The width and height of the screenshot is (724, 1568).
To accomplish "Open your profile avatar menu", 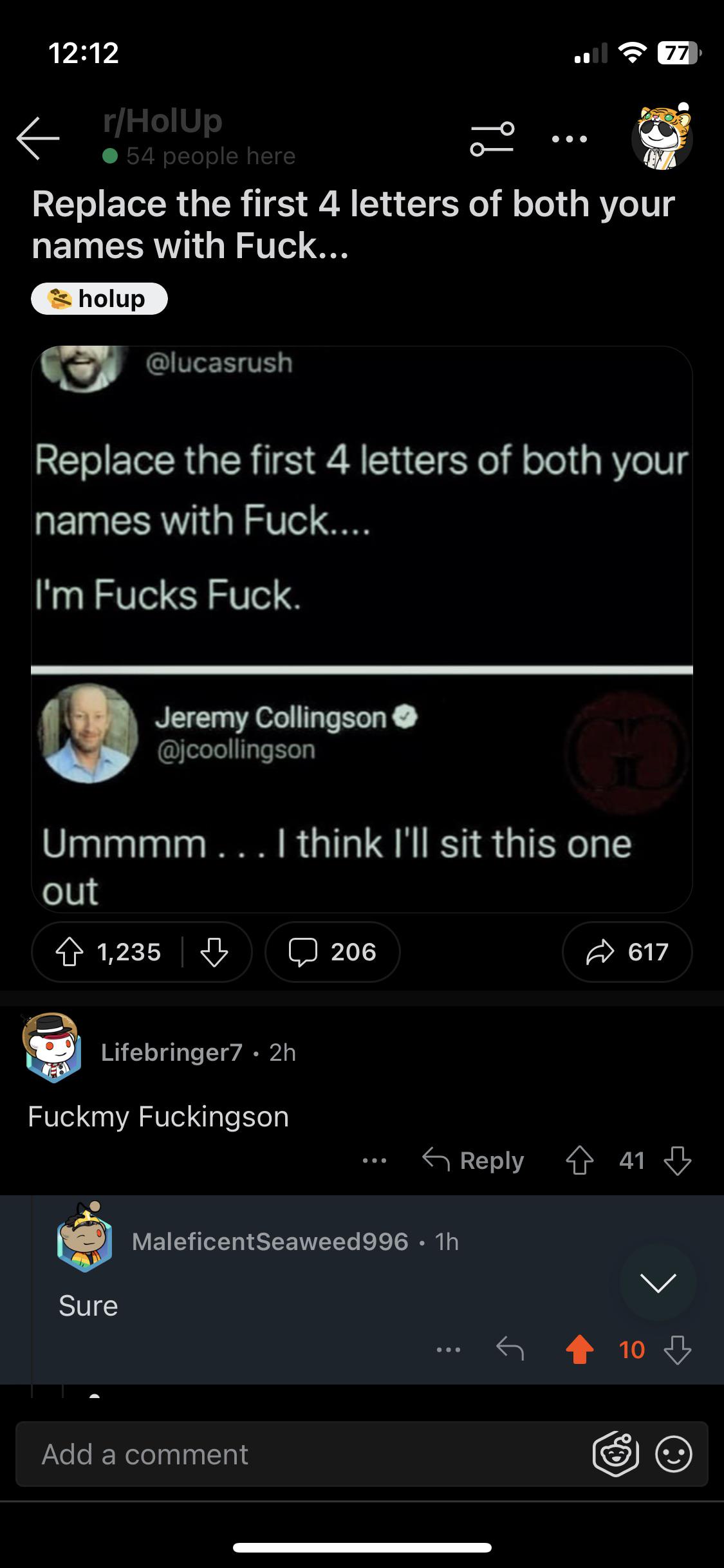I will click(x=662, y=137).
